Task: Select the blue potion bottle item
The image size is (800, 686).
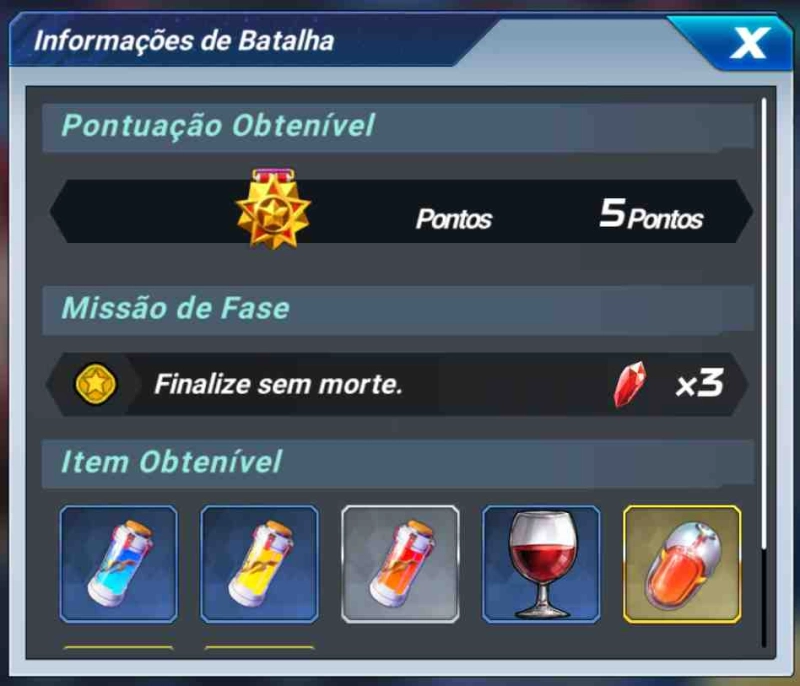Action: (x=118, y=564)
